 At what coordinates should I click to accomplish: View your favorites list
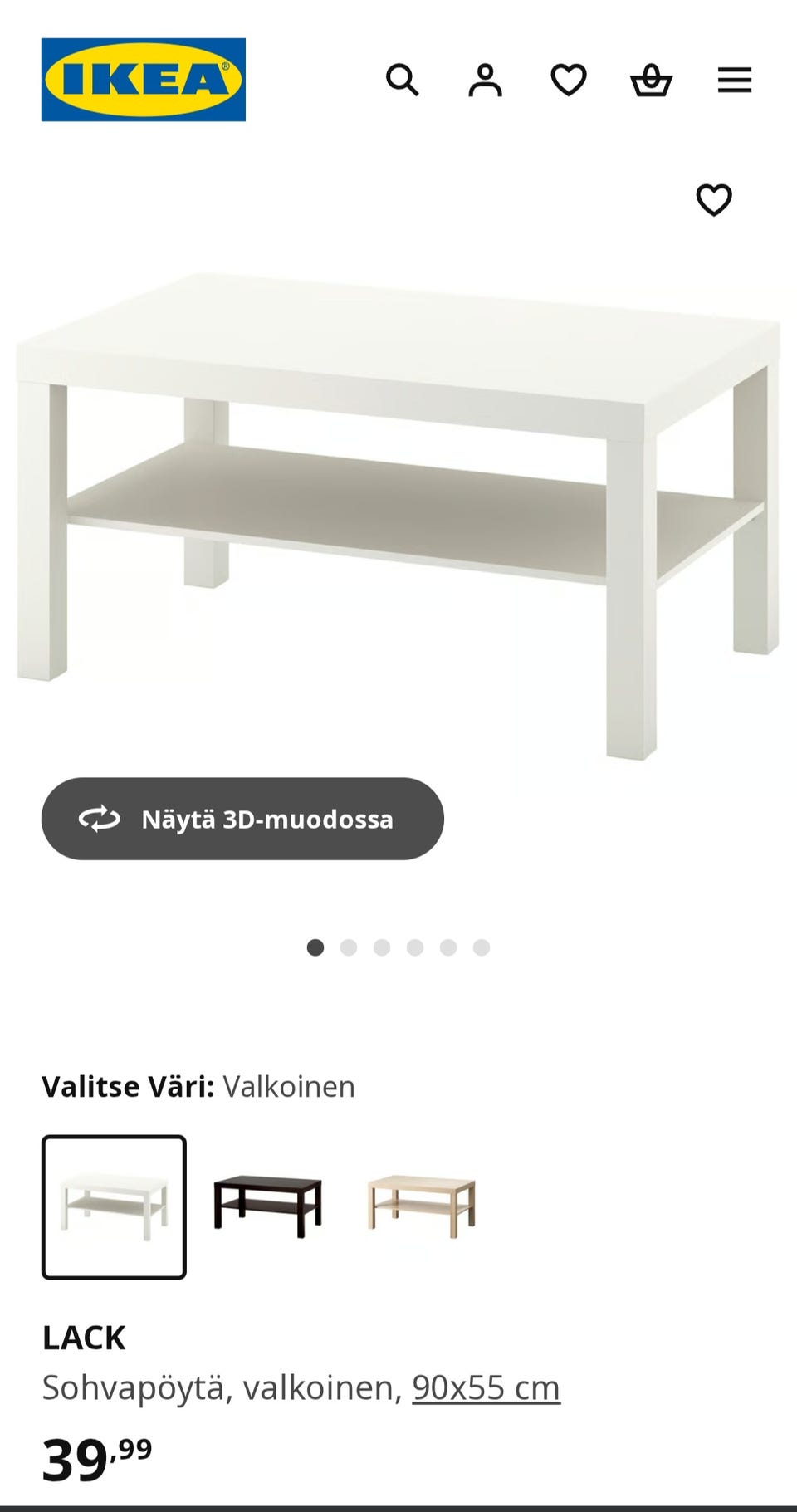[x=569, y=81]
